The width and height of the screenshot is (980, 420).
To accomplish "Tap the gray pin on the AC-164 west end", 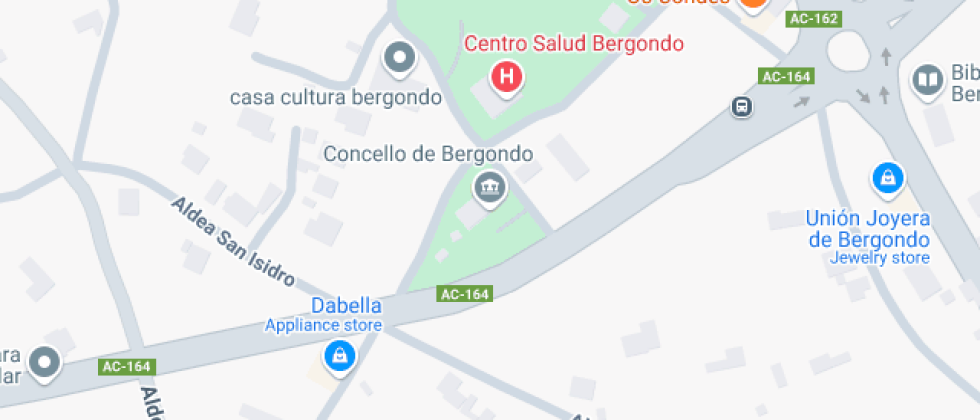I will click(46, 364).
